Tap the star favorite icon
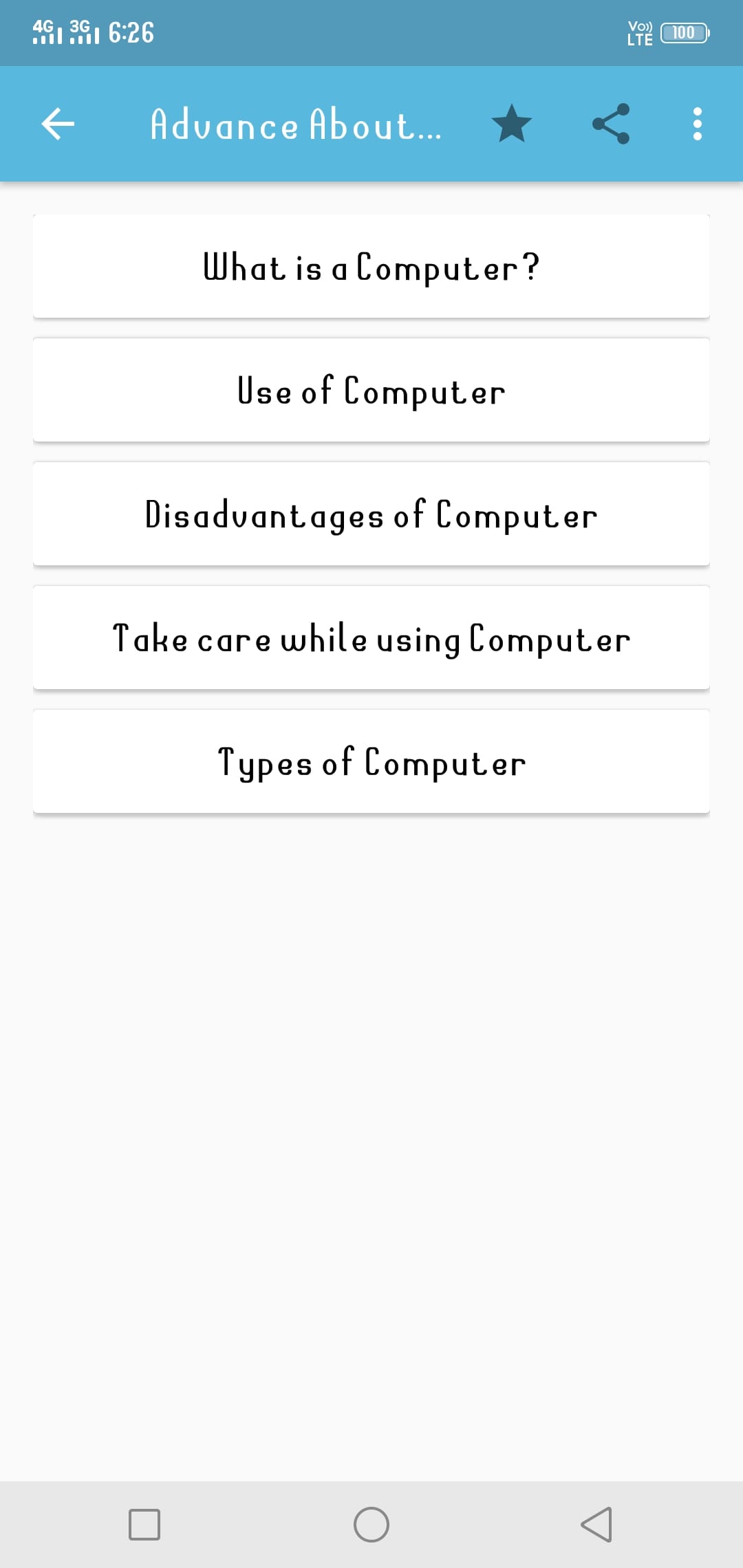Screen dimensions: 743x1568 [x=512, y=124]
